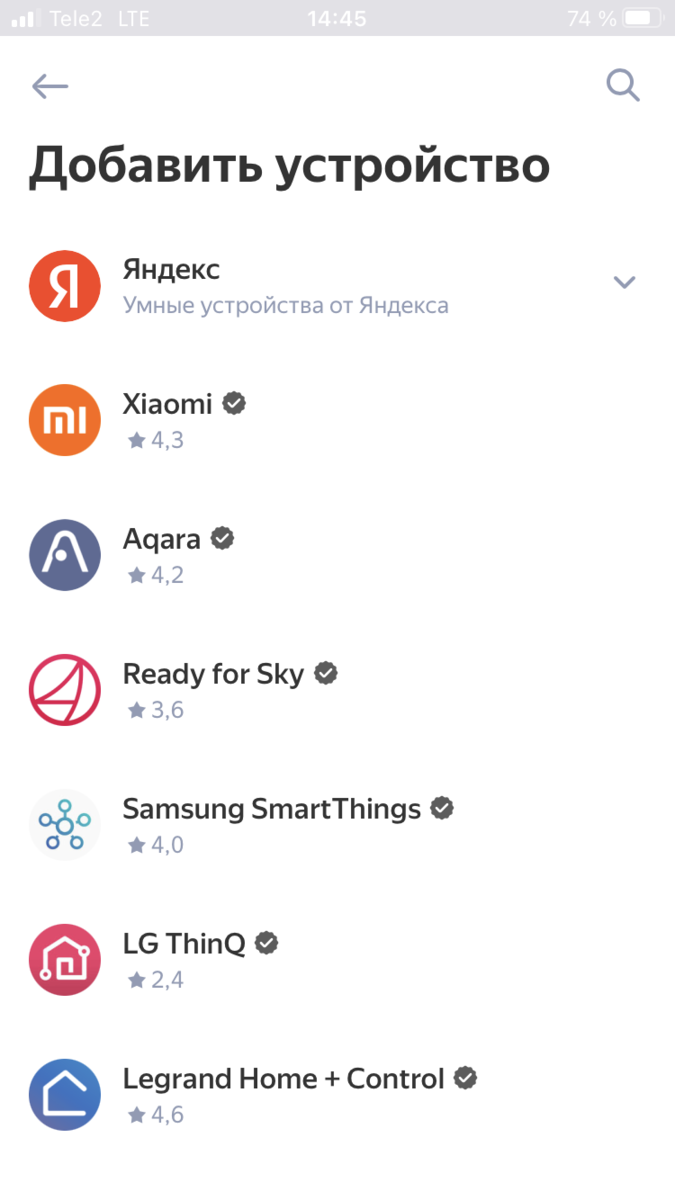Screen dimensions: 675x1200
Task: Go back using the arrow icon
Action: click(x=50, y=87)
